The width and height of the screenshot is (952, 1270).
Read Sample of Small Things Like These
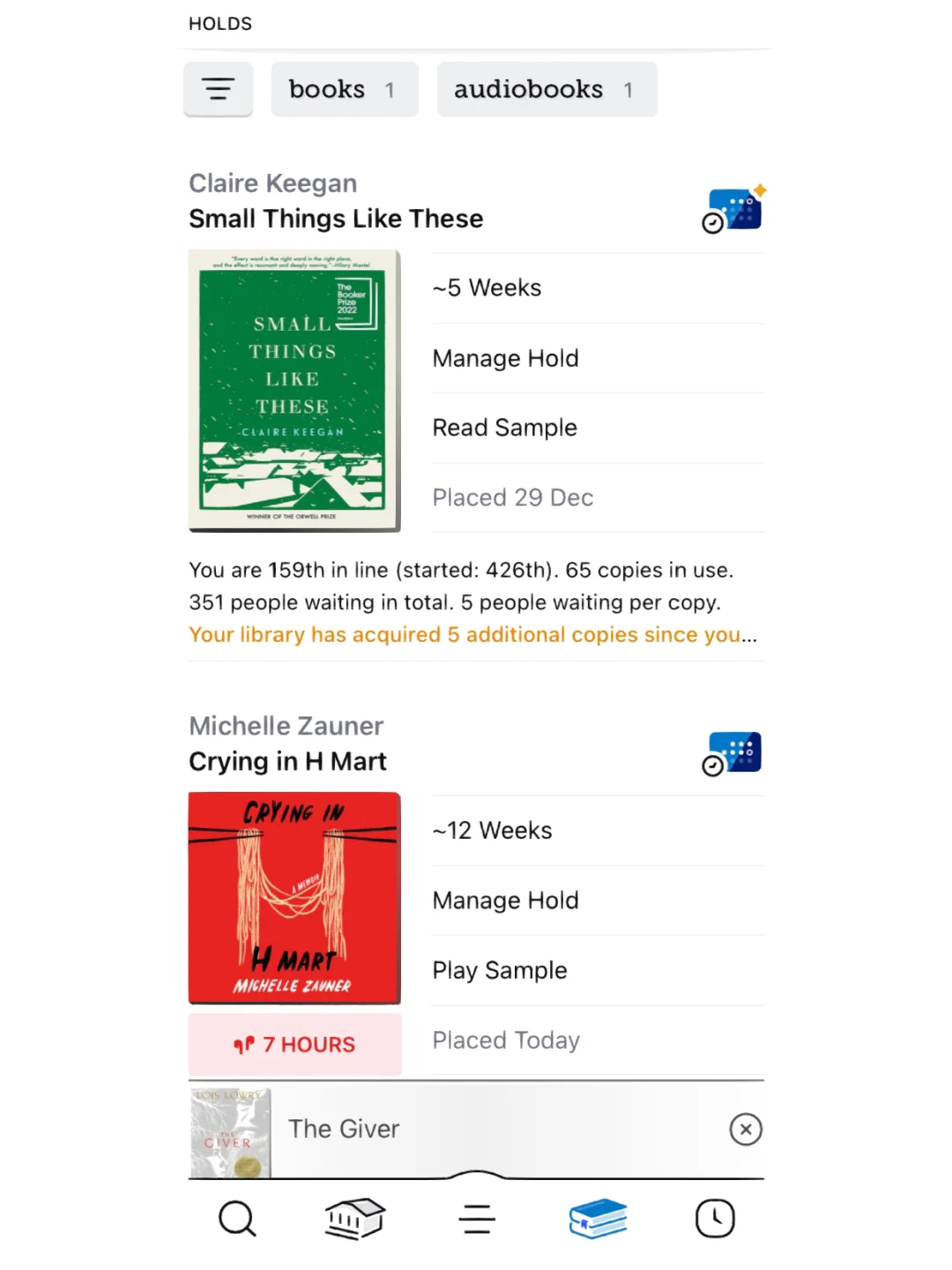click(x=504, y=428)
